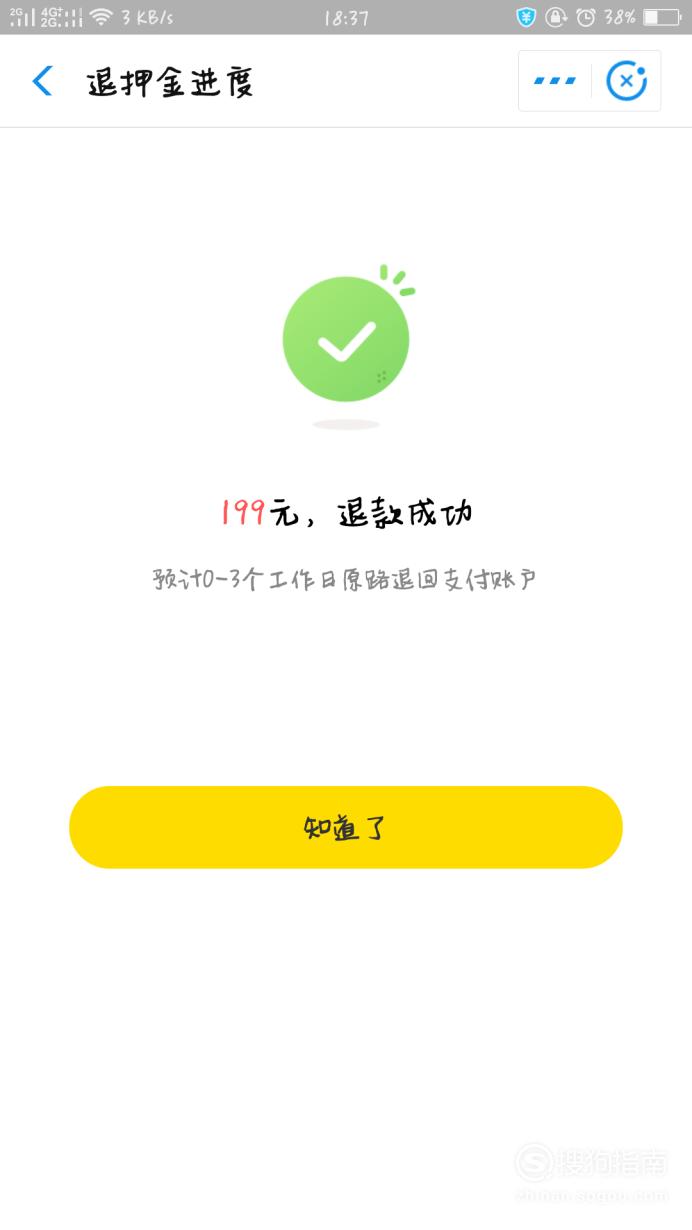The width and height of the screenshot is (692, 1230).
Task: Open the three-dot more options menu
Action: click(x=555, y=81)
